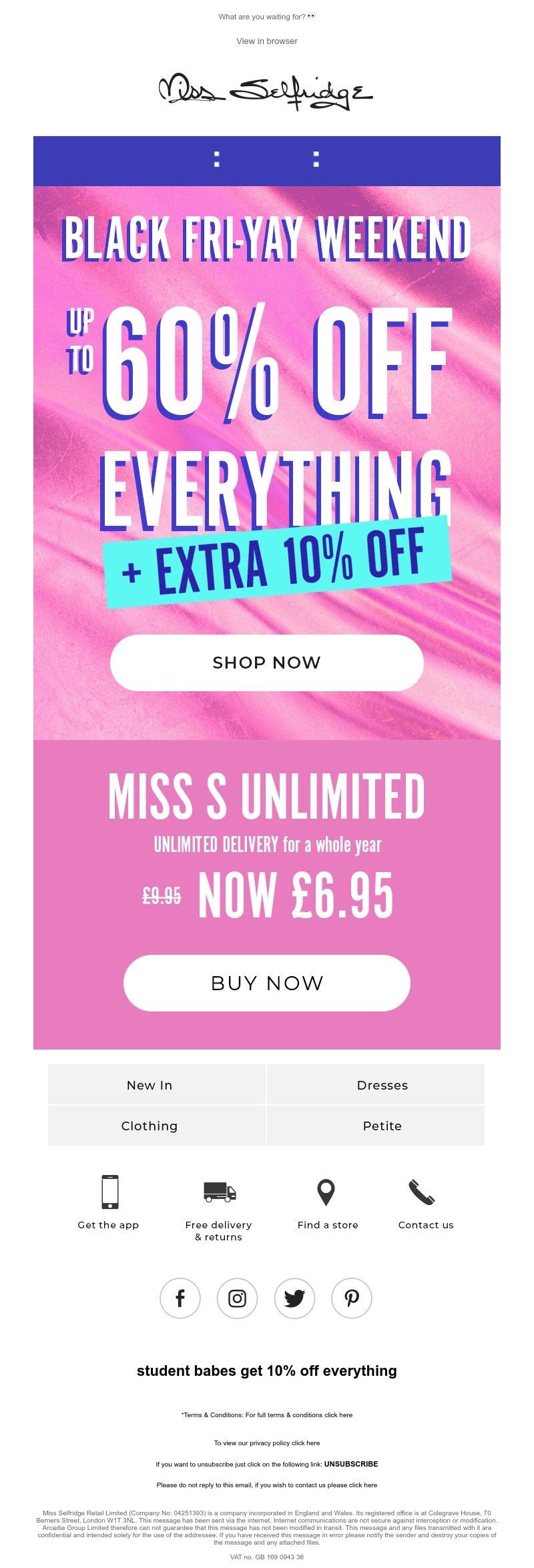Visit the Pinterest page

tap(352, 1298)
